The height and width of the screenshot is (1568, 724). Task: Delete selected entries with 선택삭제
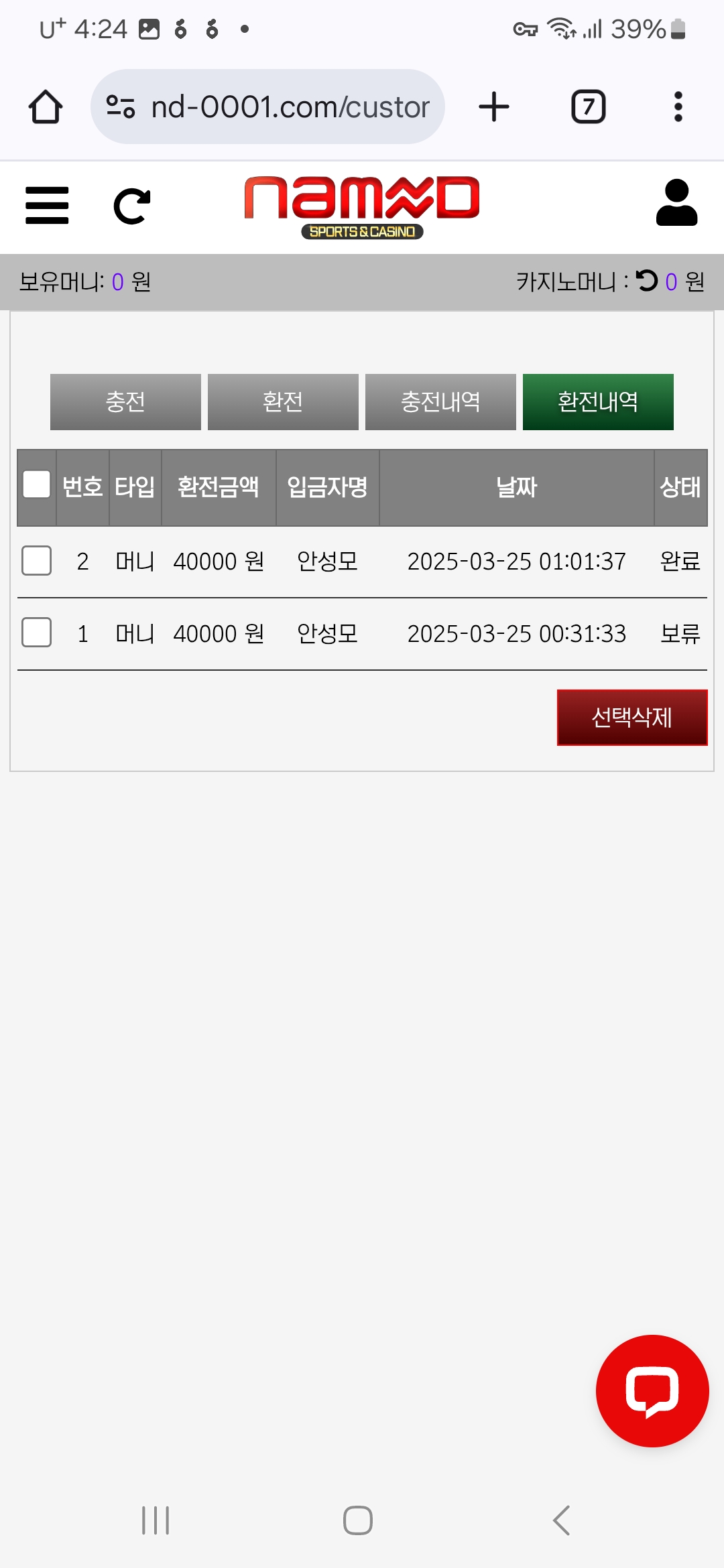[631, 718]
